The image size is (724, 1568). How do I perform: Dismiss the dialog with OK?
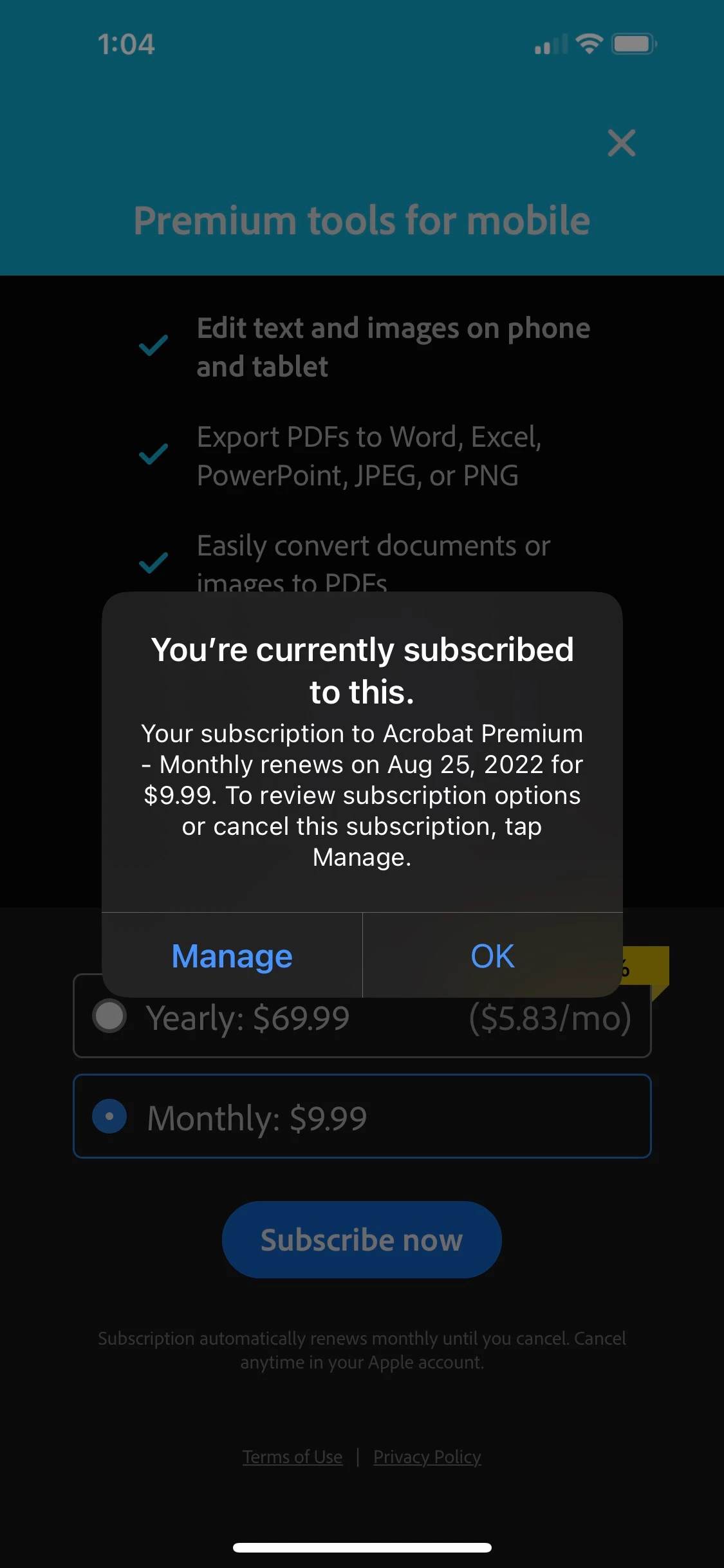click(492, 956)
